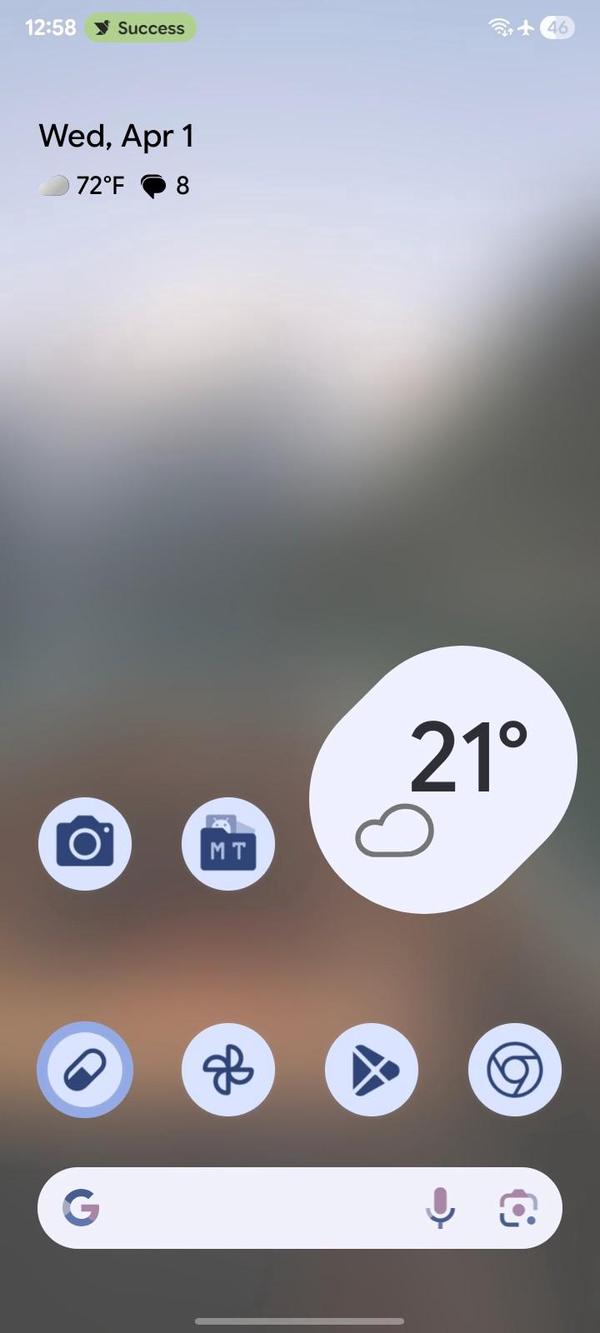
Task: Open the pill-shaped app icon
Action: pos(85,1070)
